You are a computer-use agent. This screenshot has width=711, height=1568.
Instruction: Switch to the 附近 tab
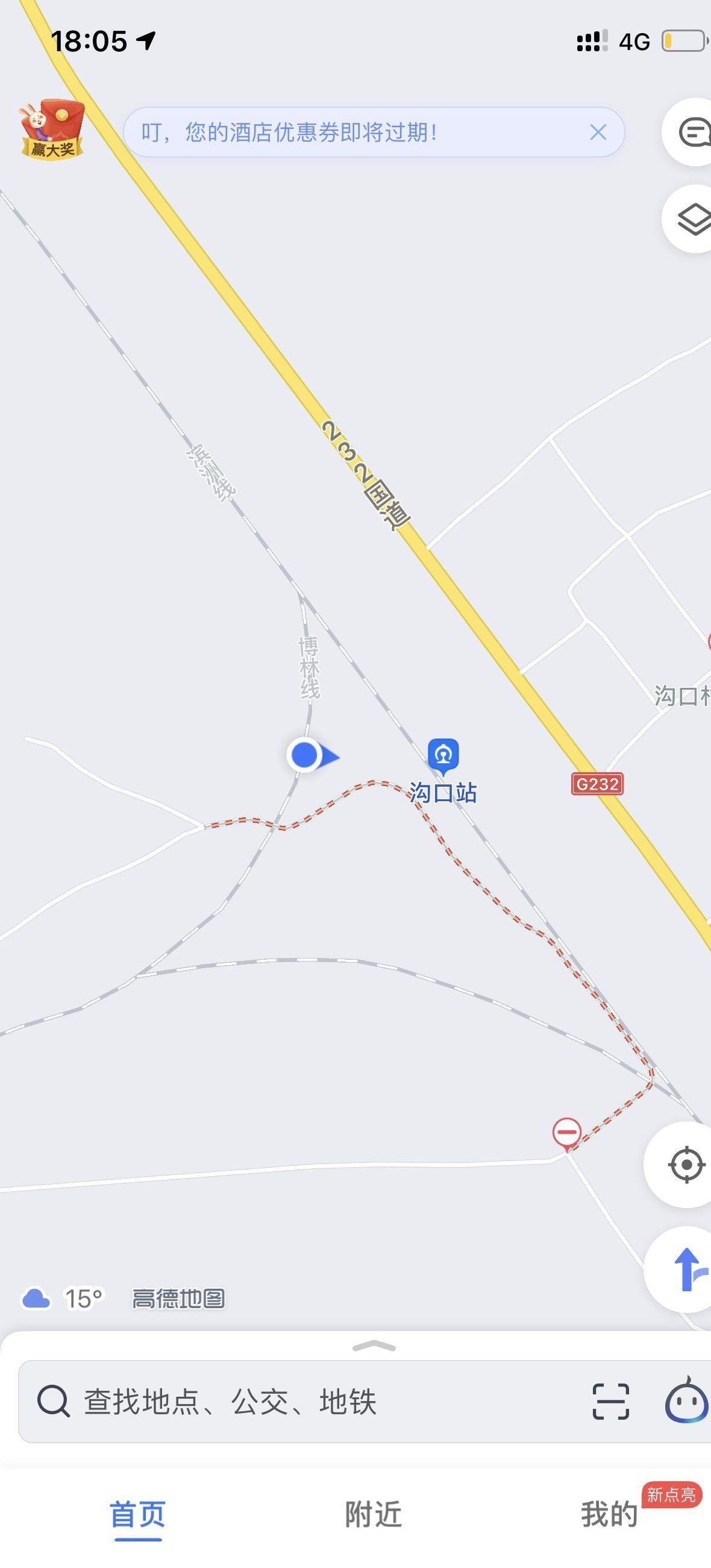tap(373, 1514)
